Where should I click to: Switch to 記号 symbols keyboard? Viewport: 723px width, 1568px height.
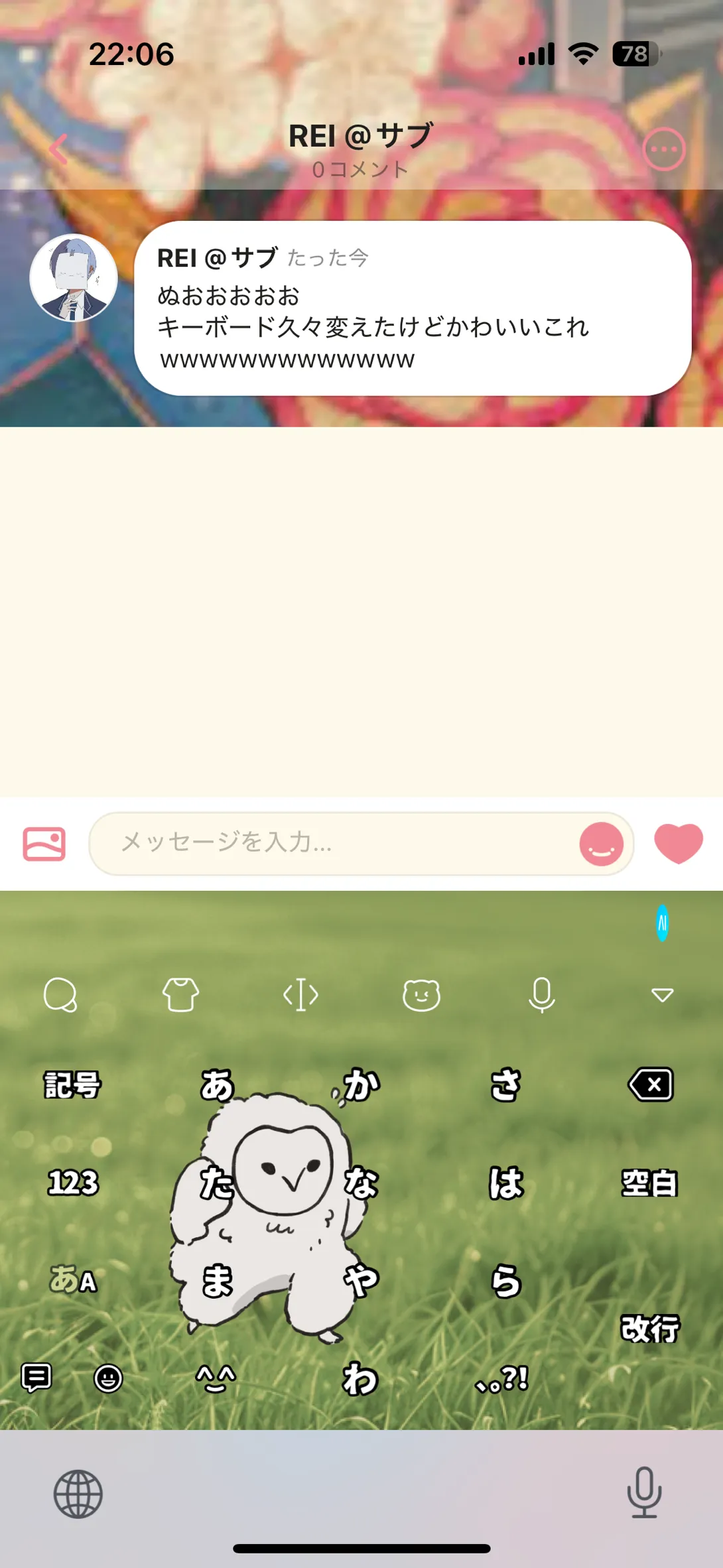[72, 1085]
